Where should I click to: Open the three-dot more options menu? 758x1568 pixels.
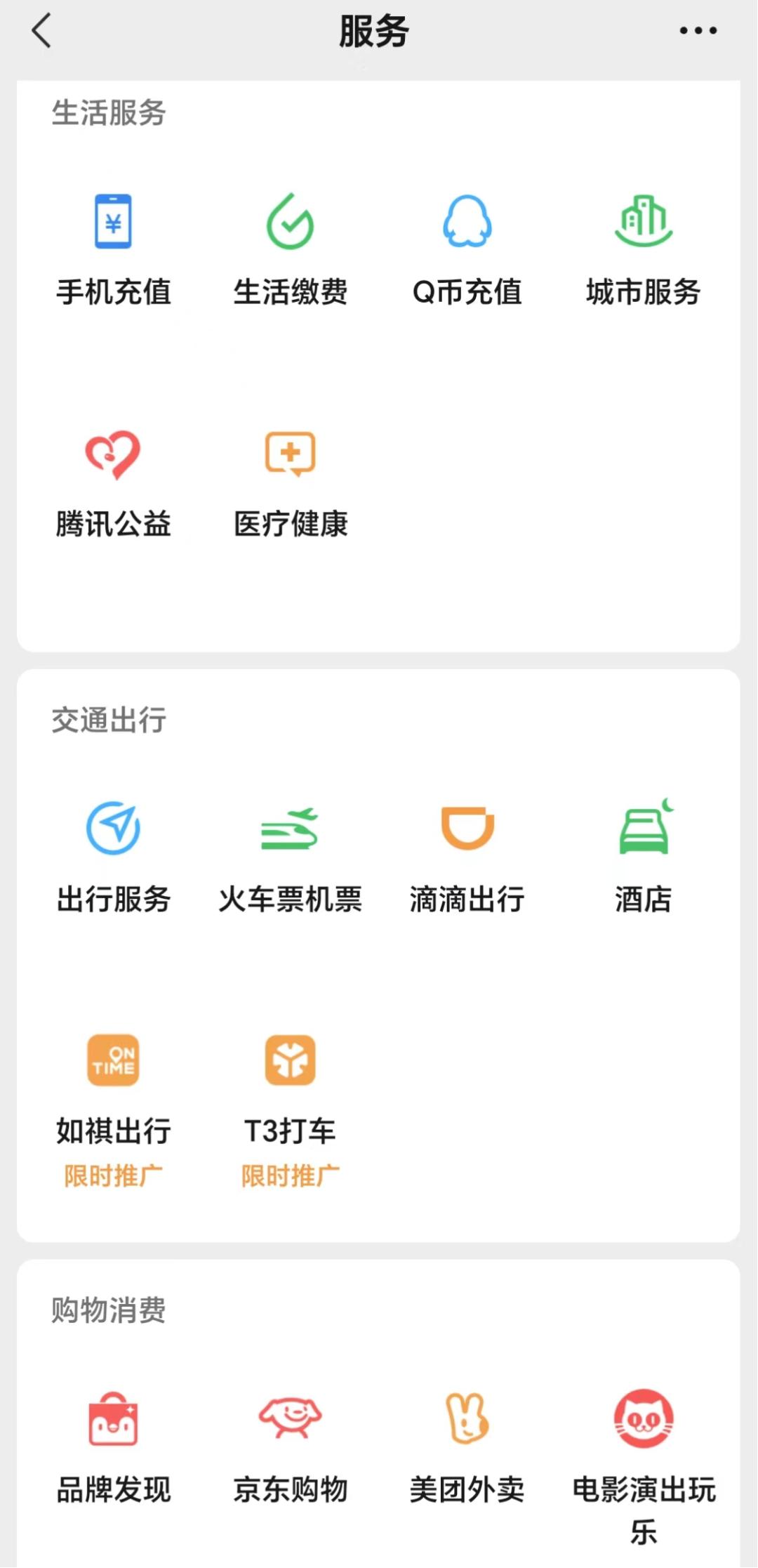click(698, 32)
